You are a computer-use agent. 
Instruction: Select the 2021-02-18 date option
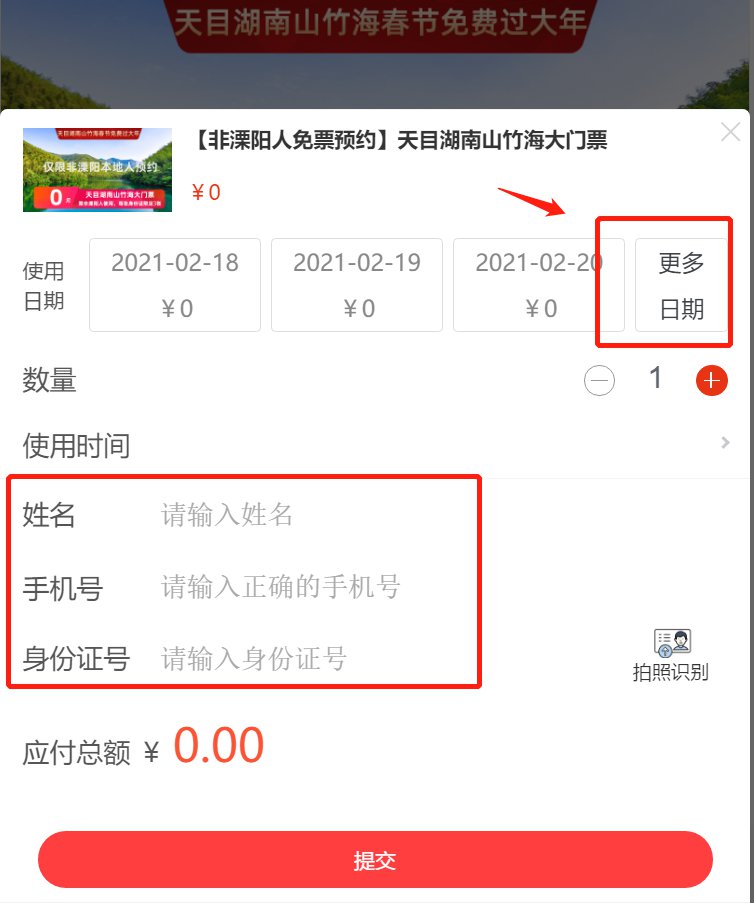(x=175, y=285)
